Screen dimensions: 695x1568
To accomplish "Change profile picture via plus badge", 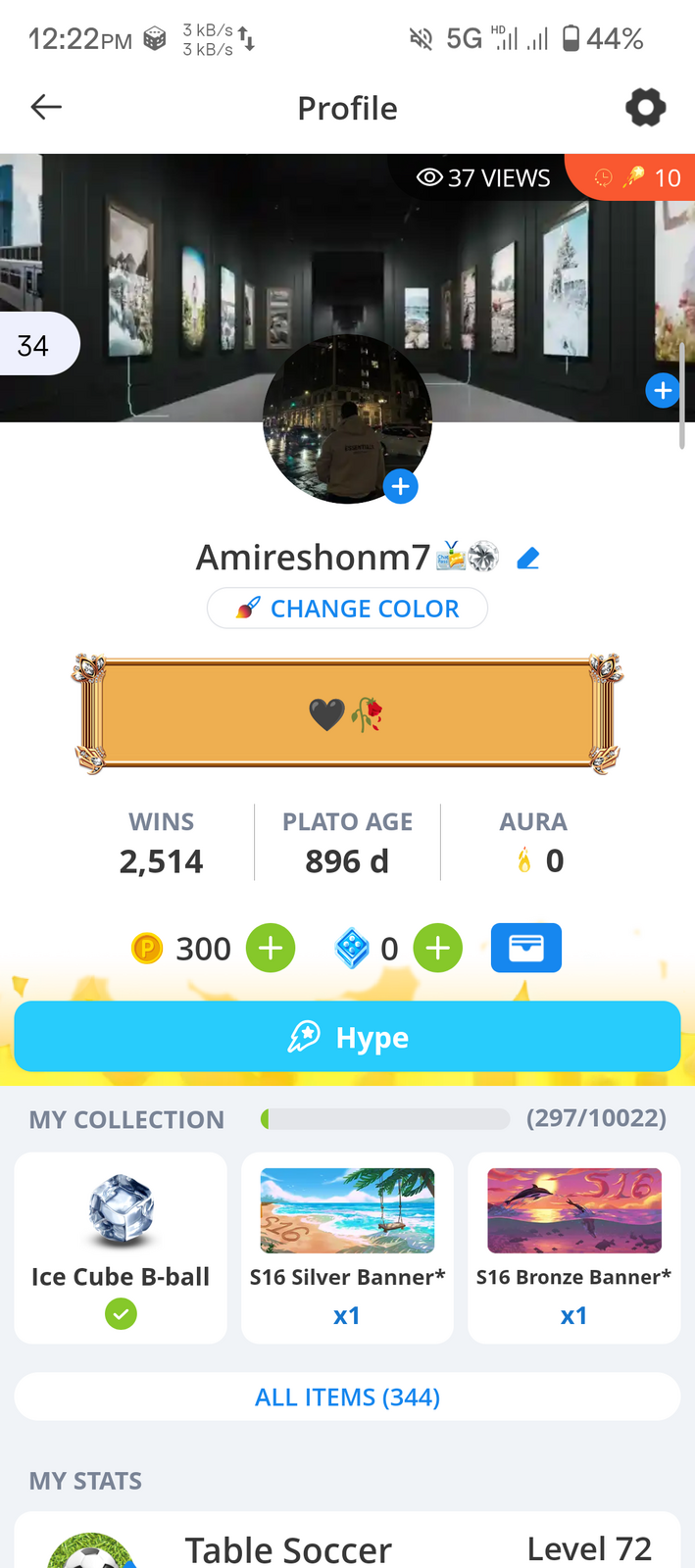I will 400,486.
